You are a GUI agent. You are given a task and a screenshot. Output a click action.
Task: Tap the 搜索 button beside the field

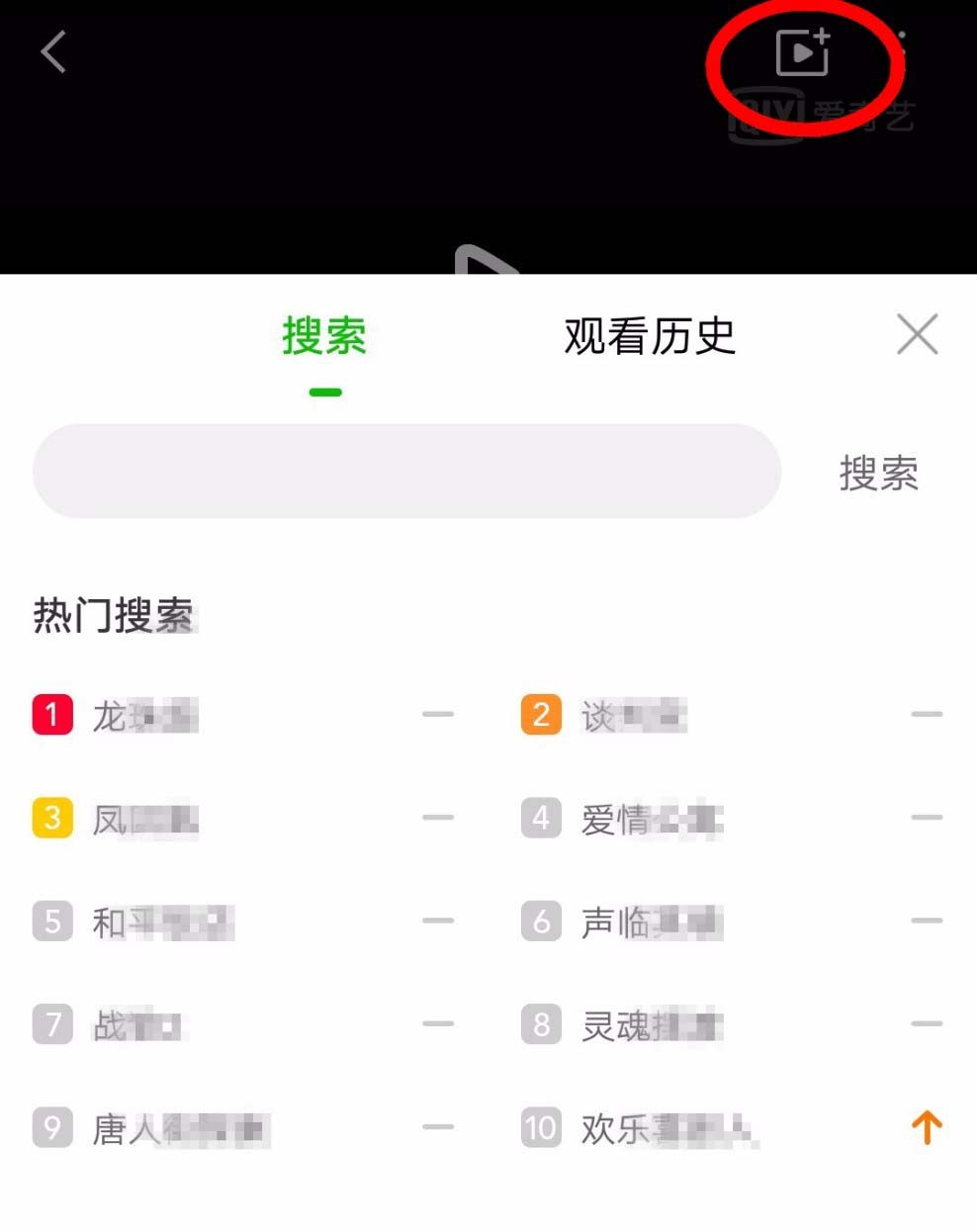[878, 473]
